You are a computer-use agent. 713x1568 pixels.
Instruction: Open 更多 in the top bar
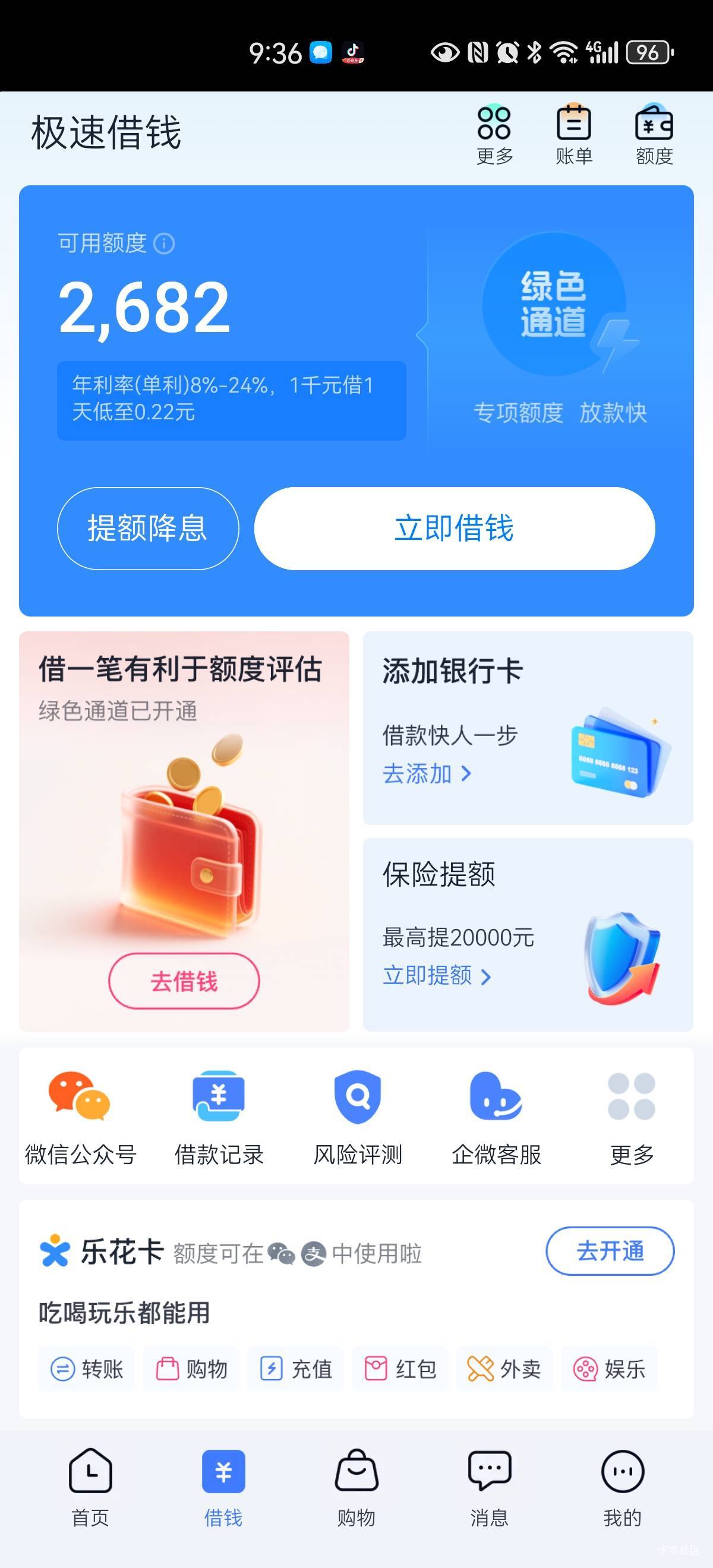(494, 134)
